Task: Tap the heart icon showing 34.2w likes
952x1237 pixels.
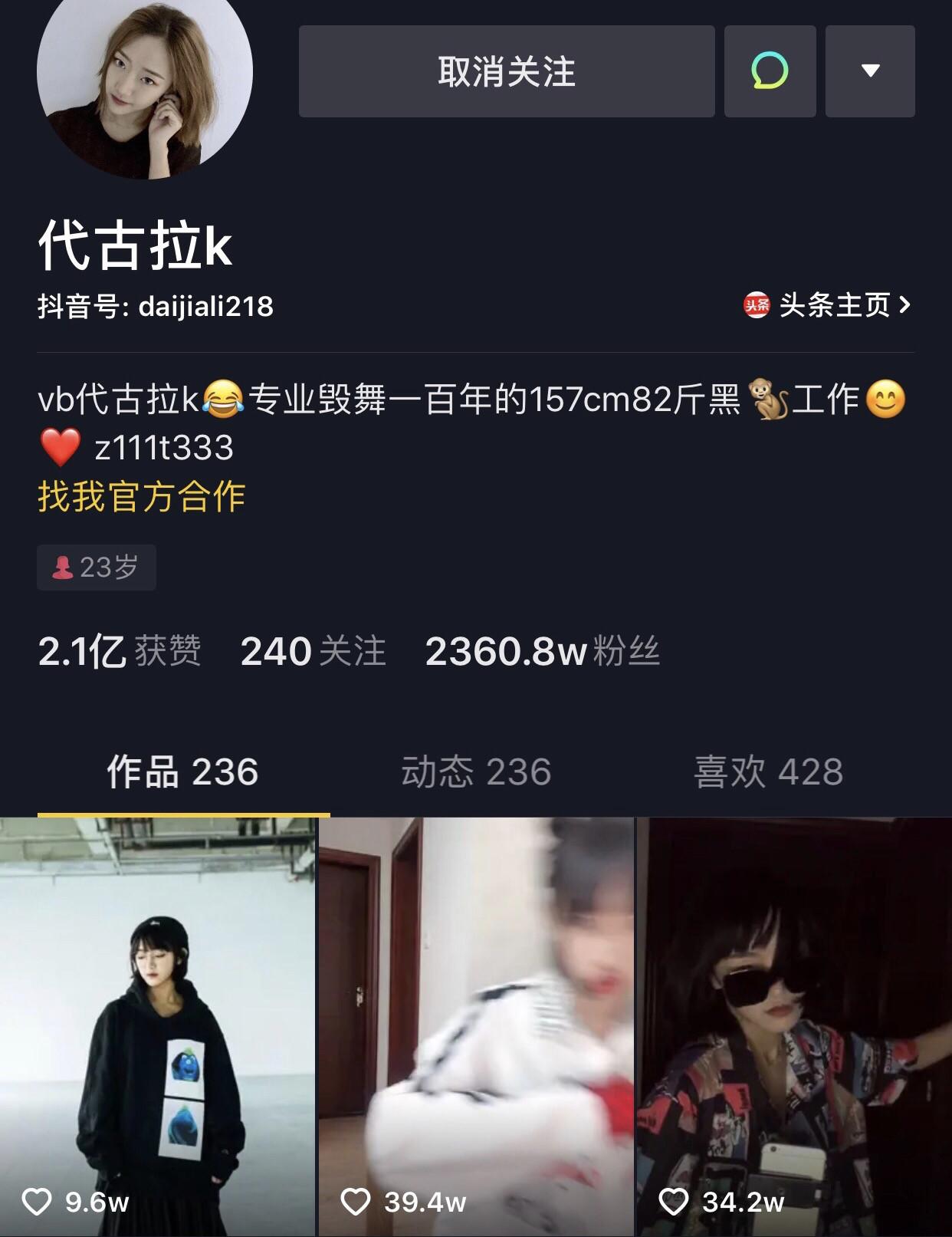Action: point(675,1202)
